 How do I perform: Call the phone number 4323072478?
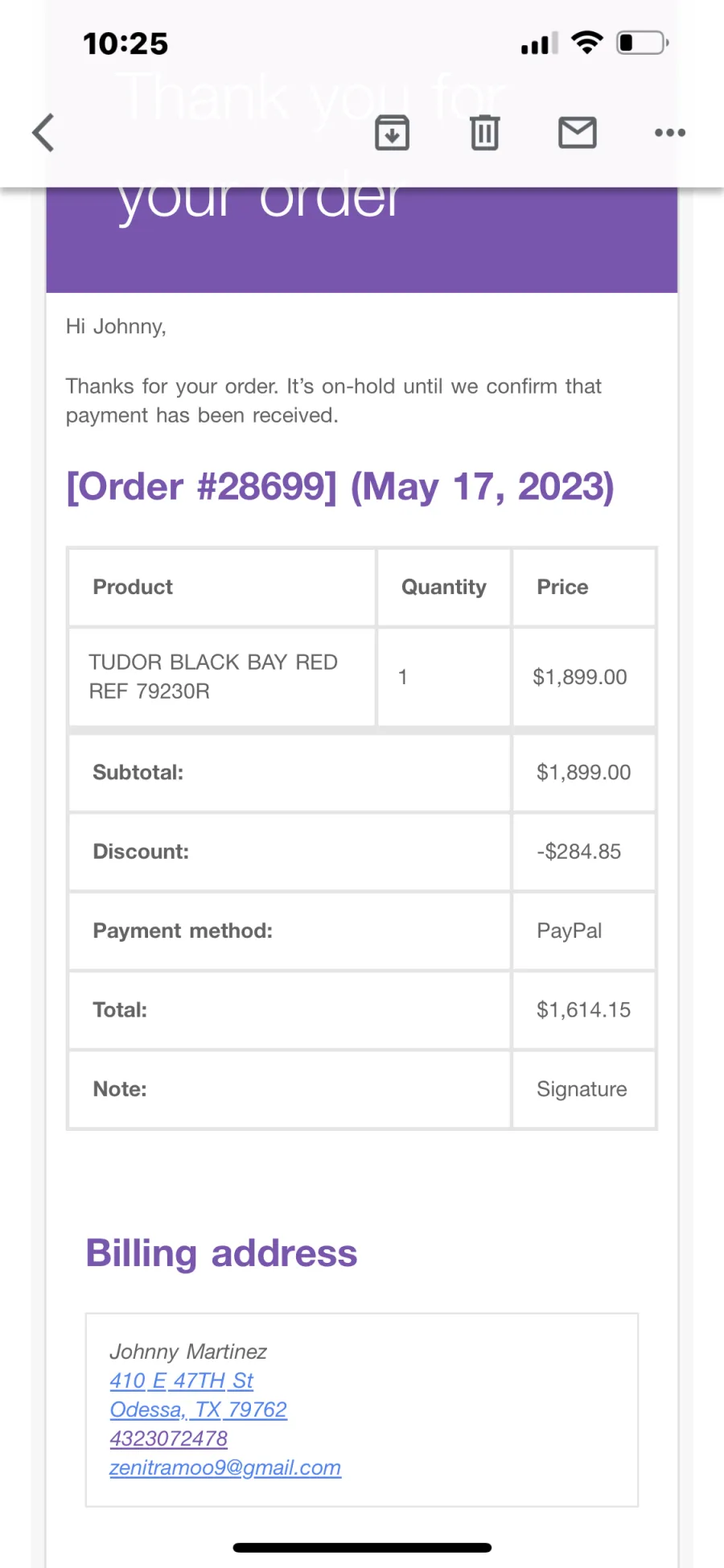point(169,1438)
